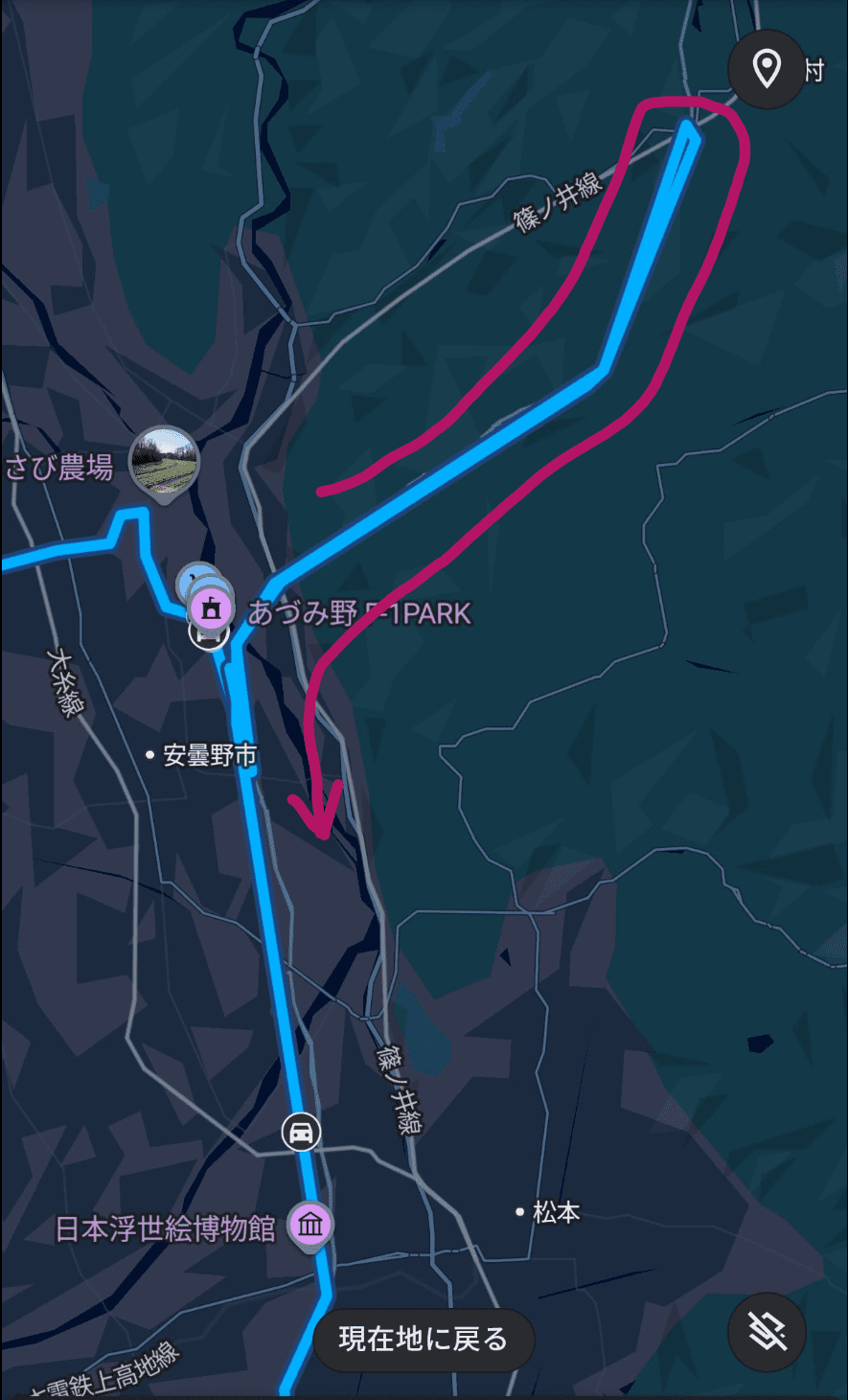Tap the 現在地に戻る button
The image size is (848, 1400).
(423, 1339)
